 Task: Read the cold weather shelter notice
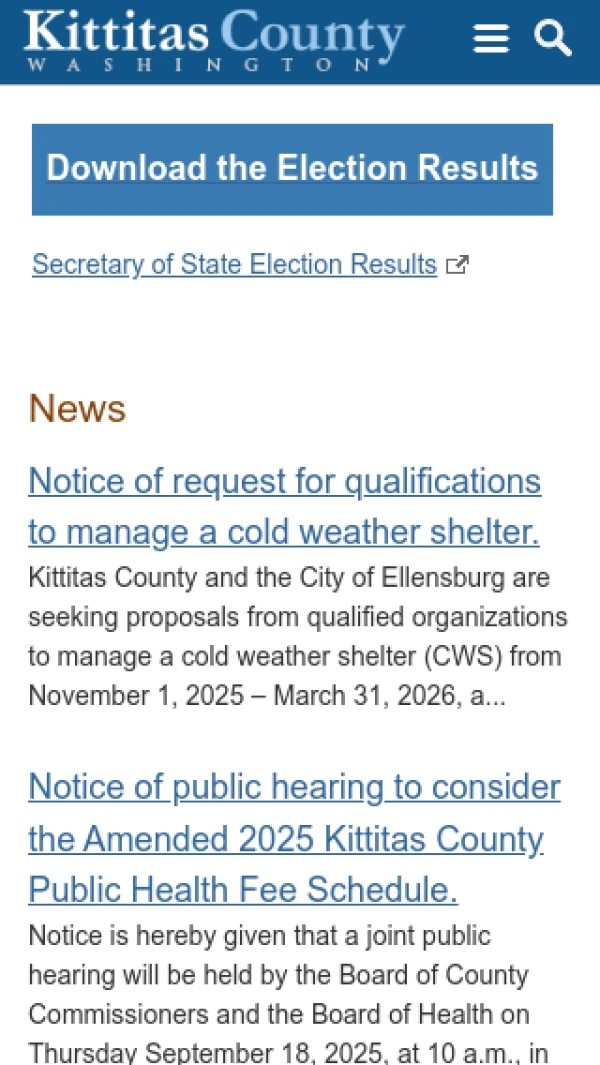(x=284, y=507)
